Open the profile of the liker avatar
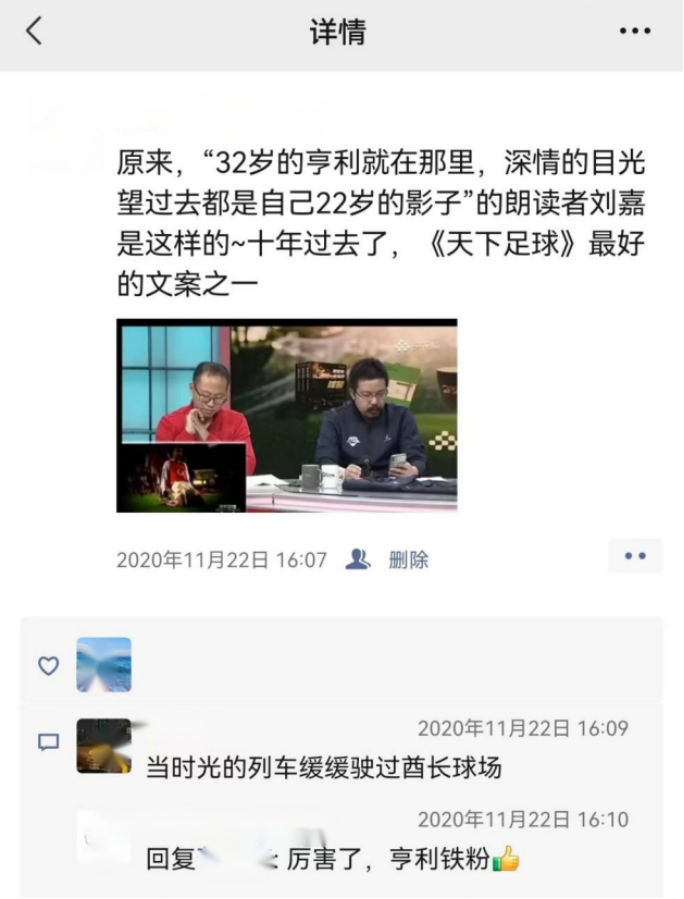Screen dimensions: 684x899 point(104,665)
